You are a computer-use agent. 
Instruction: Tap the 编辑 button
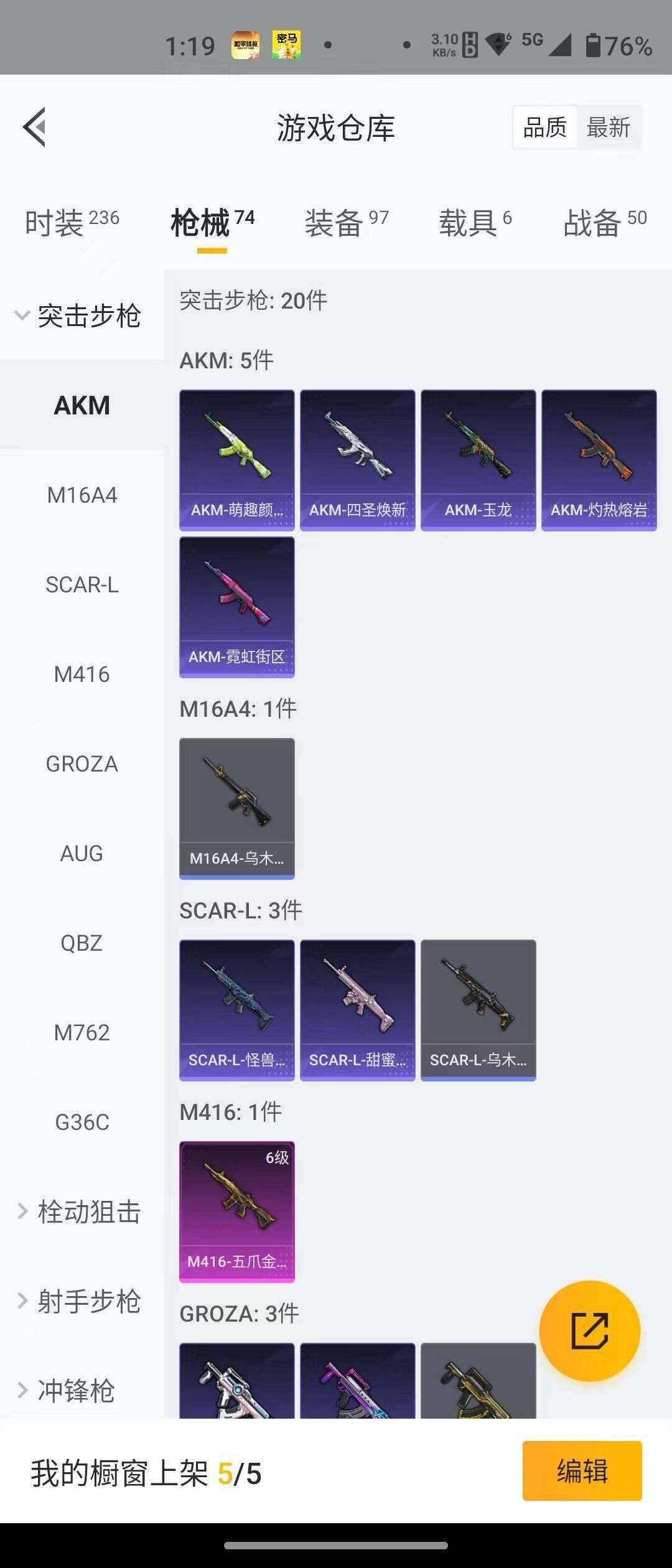[x=582, y=1472]
